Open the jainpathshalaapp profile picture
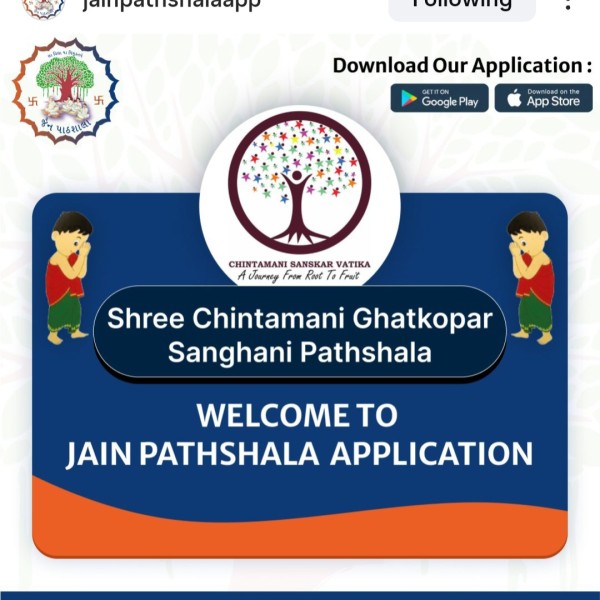Screen dimensions: 600x600 [x=43, y=5]
